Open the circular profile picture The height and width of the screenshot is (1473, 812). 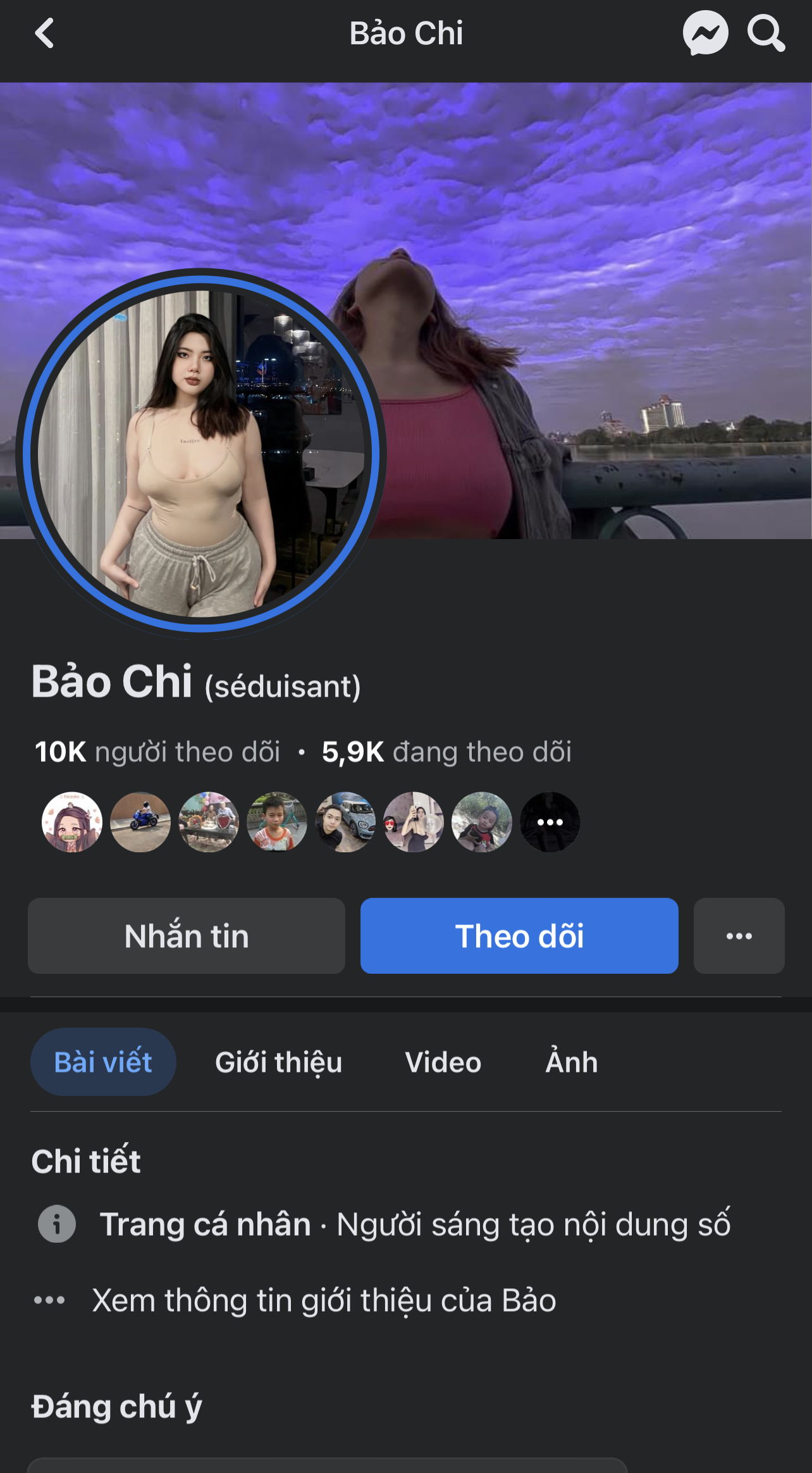(201, 453)
